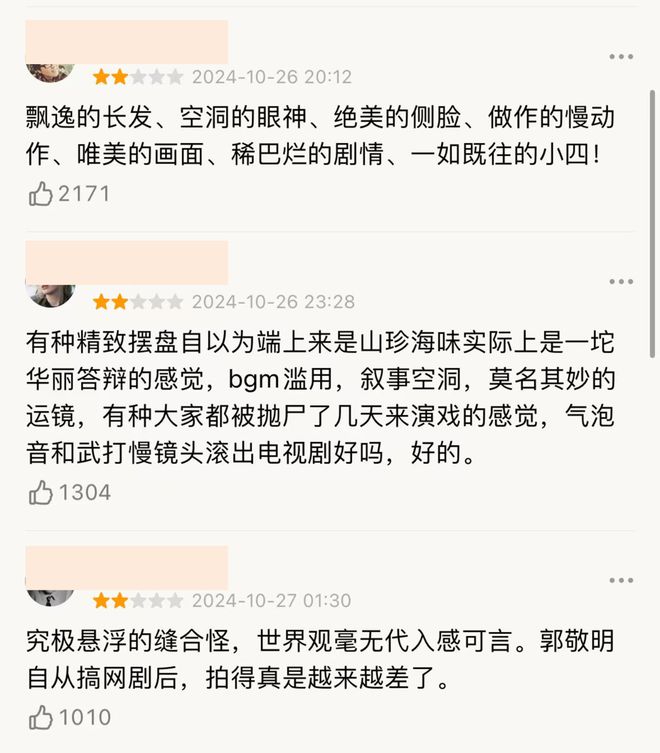
Task: Like the review with 1010 upvotes
Action: [x=41, y=717]
